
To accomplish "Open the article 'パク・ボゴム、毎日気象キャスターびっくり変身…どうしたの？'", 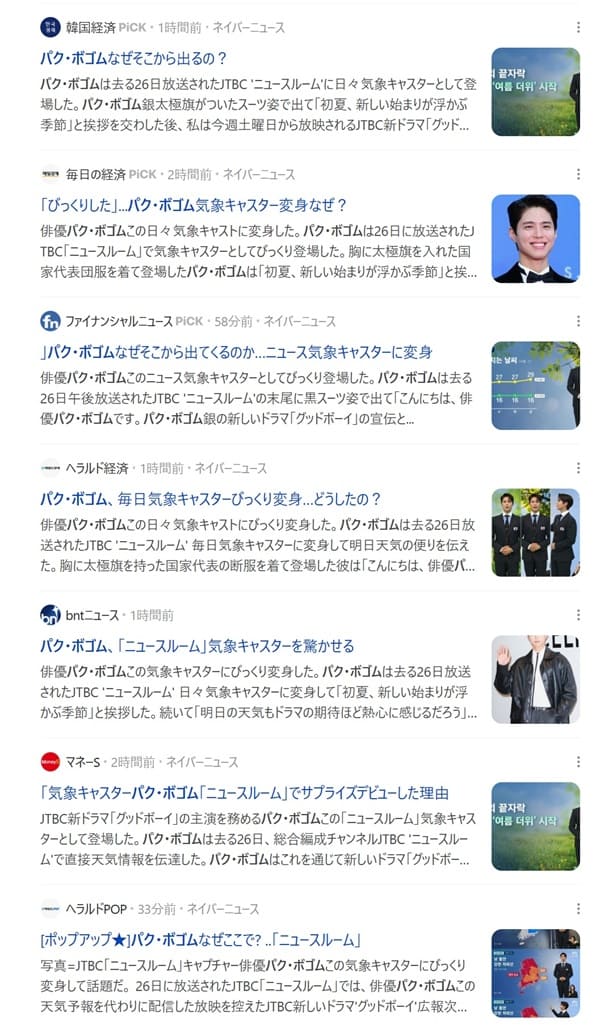I will coord(211,499).
